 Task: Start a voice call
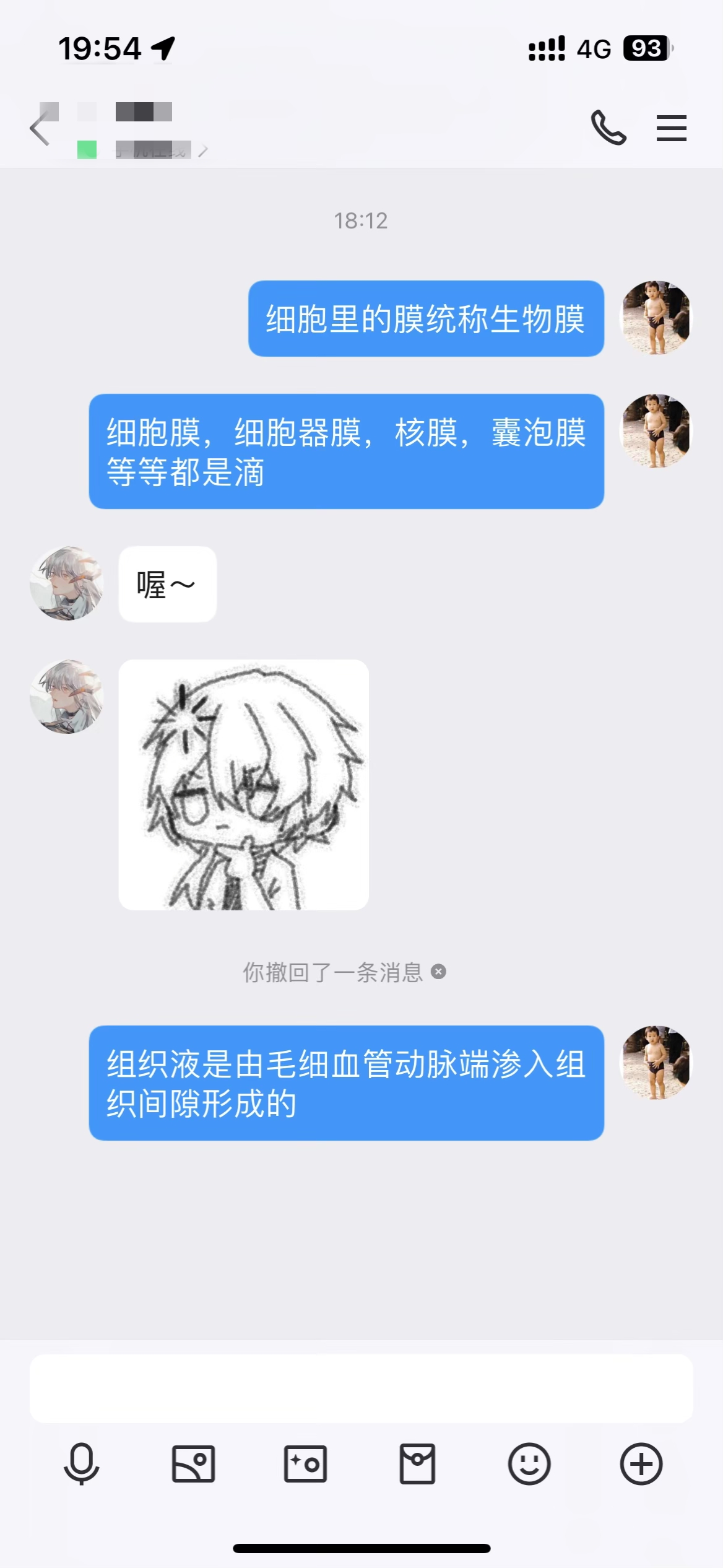(608, 128)
